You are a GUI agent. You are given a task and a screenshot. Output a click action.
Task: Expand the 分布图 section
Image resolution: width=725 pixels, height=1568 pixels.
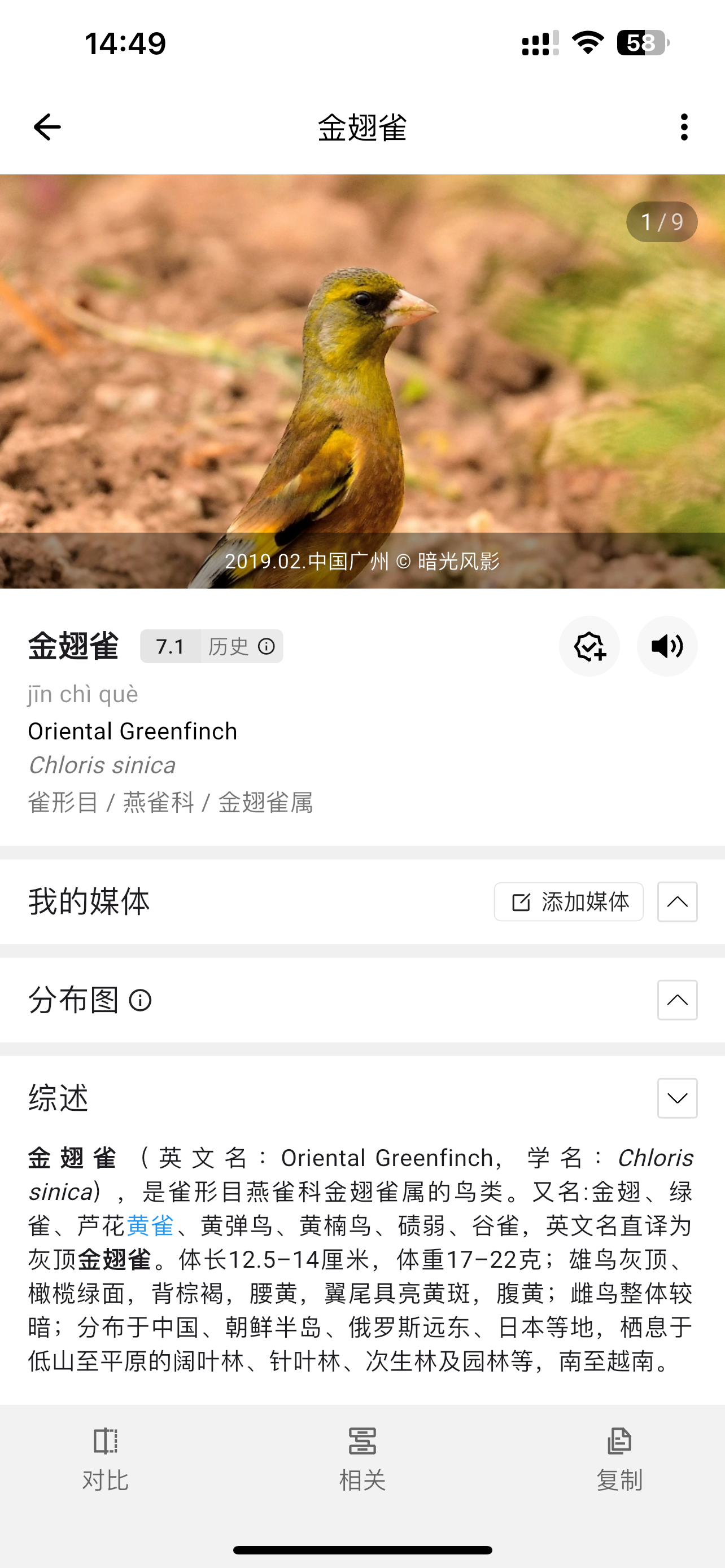click(678, 1000)
